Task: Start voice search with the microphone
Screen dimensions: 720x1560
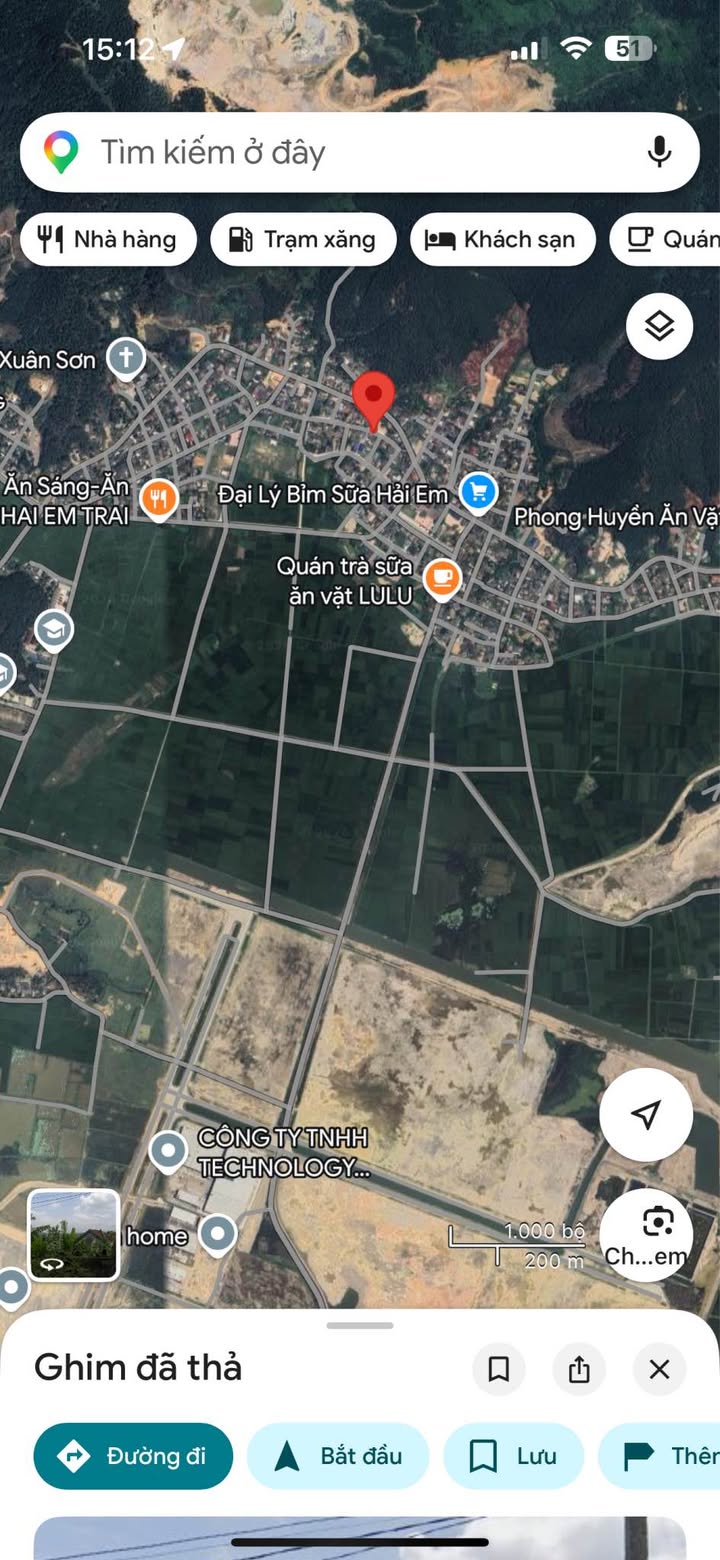Action: pyautogui.click(x=658, y=153)
